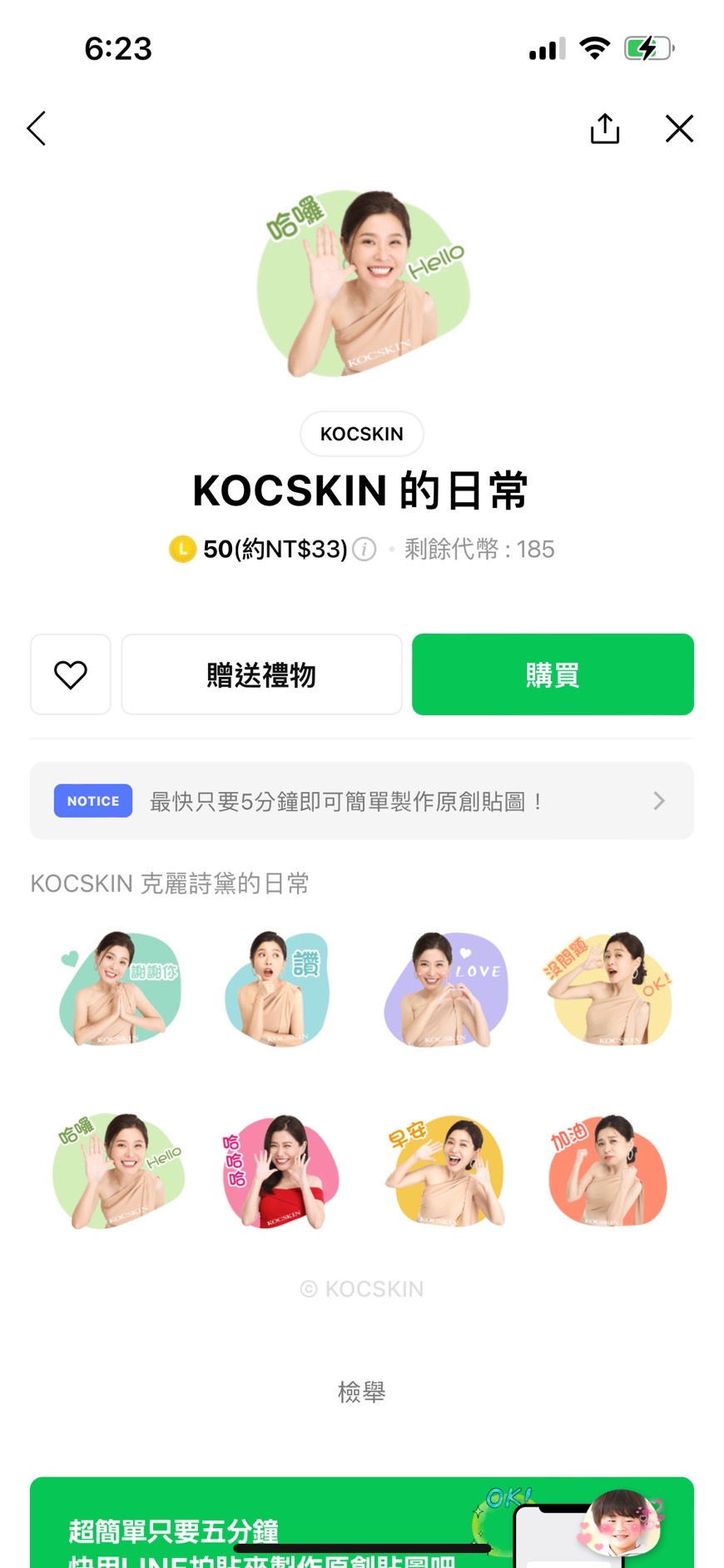This screenshot has width=724, height=1568.
Task: Open the KOCSKIN creator chip
Action: tap(361, 434)
